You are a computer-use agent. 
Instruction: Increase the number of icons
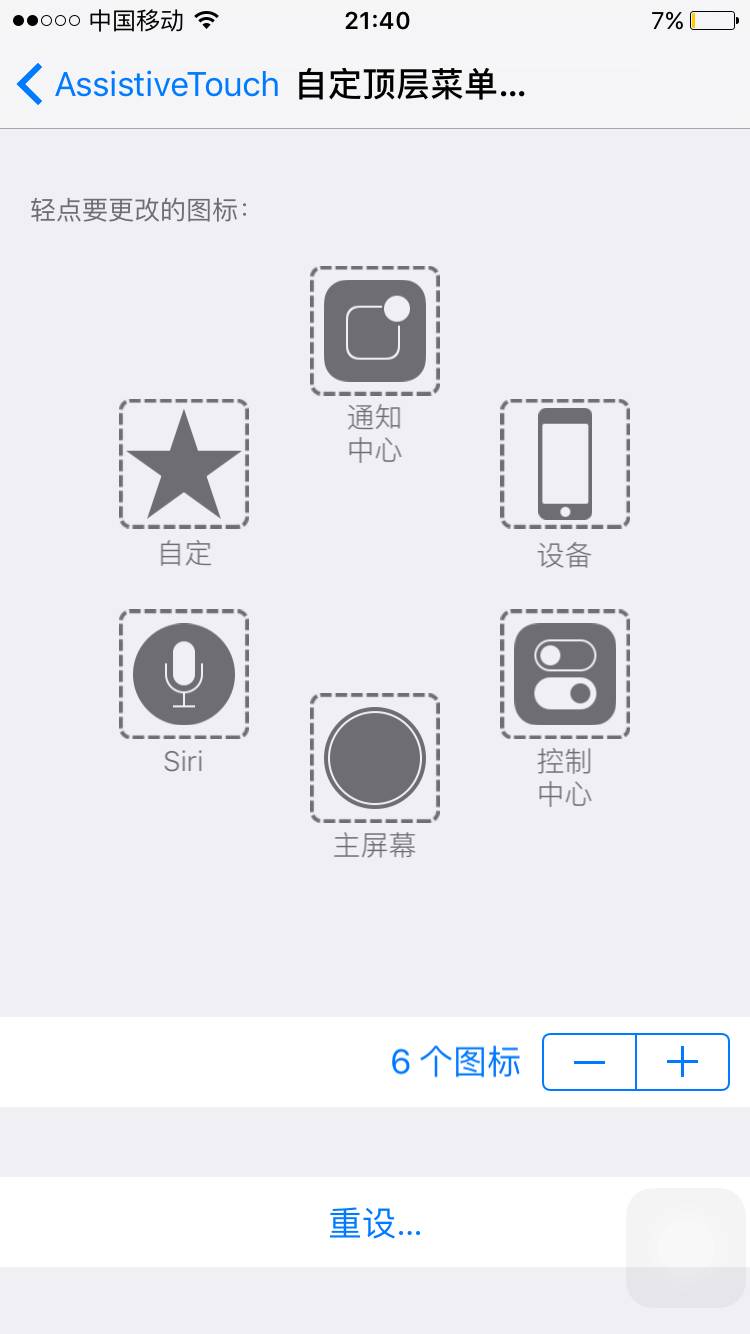tap(682, 1062)
